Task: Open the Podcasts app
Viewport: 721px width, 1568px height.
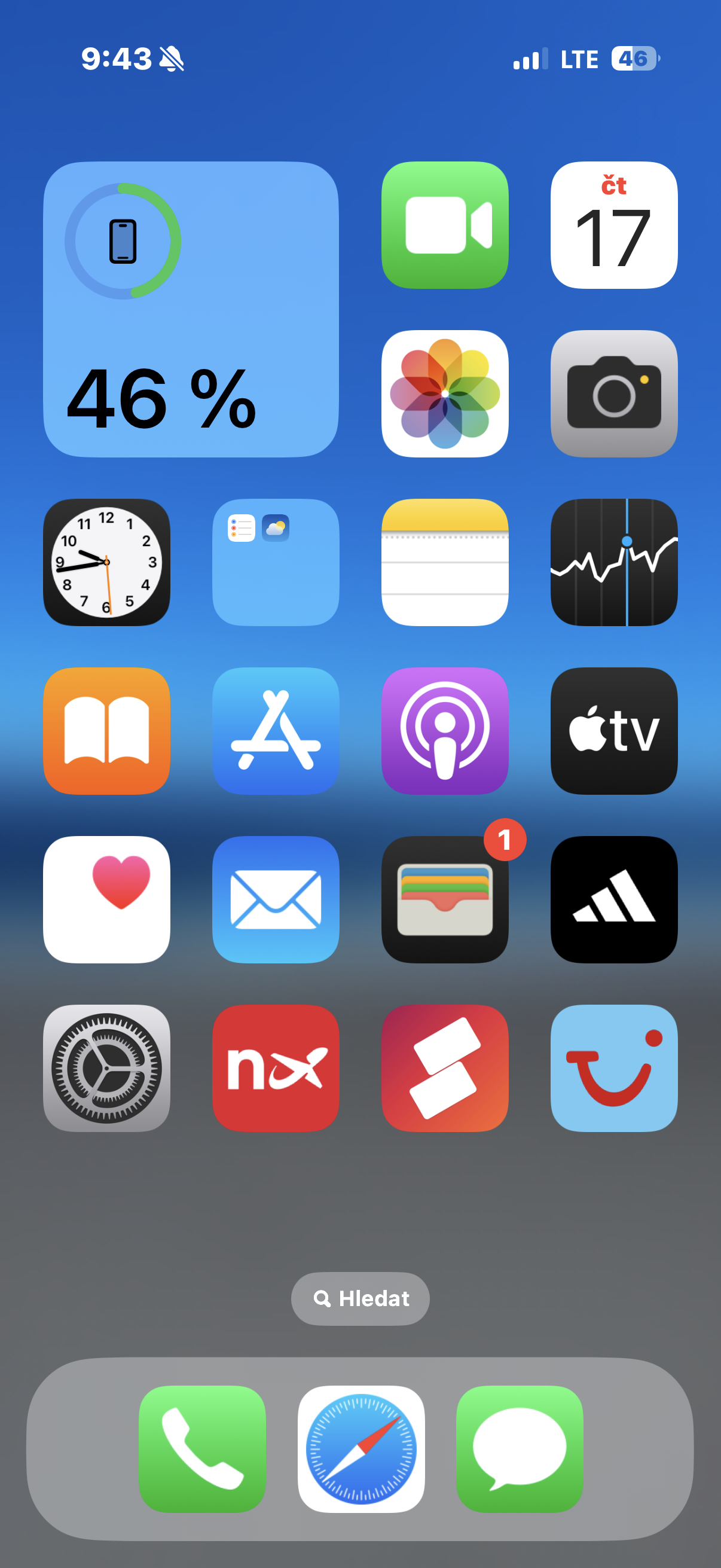Action: (x=445, y=730)
